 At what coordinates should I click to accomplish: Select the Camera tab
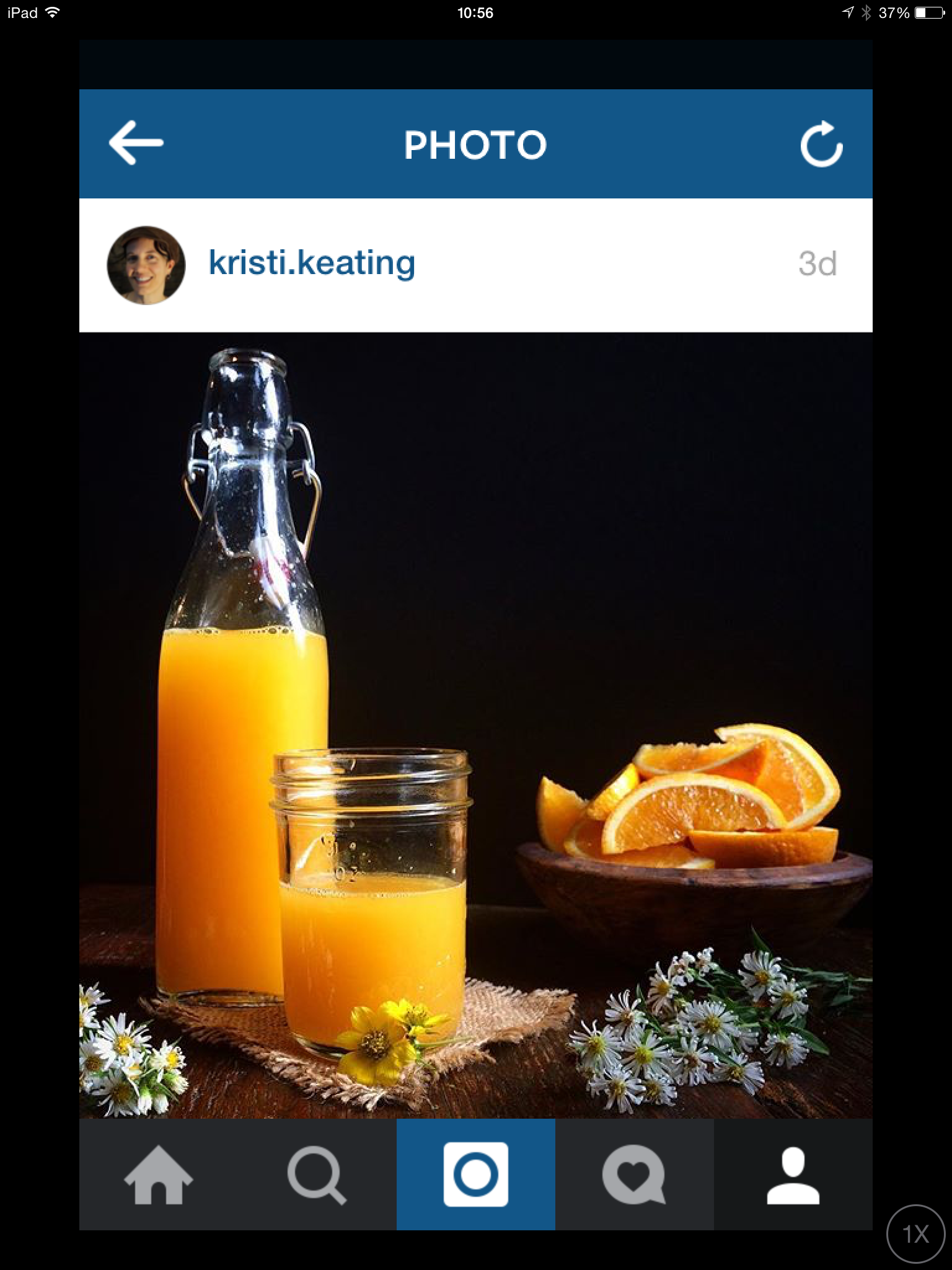[x=475, y=1175]
